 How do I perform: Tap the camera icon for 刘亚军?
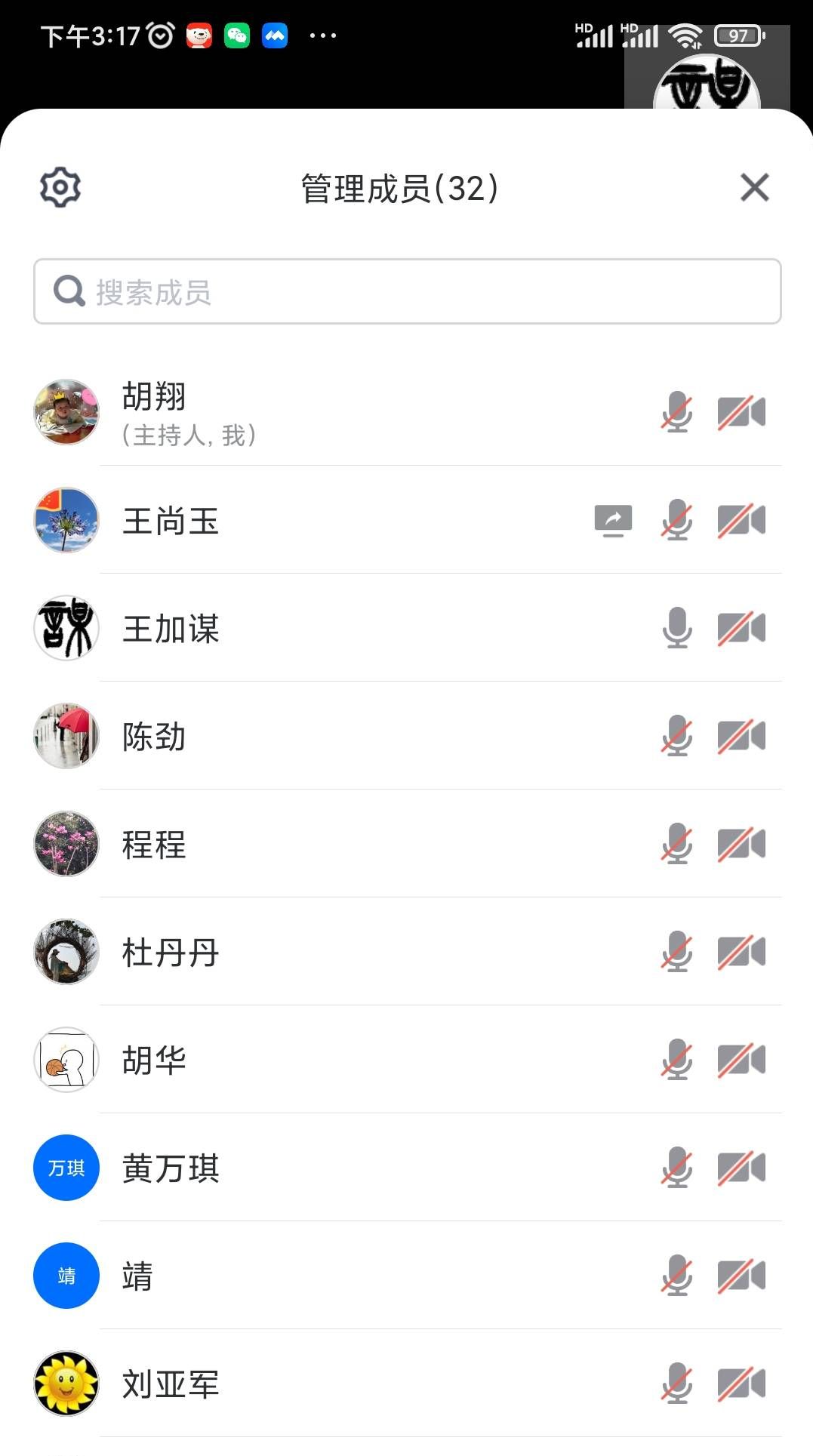click(741, 1384)
